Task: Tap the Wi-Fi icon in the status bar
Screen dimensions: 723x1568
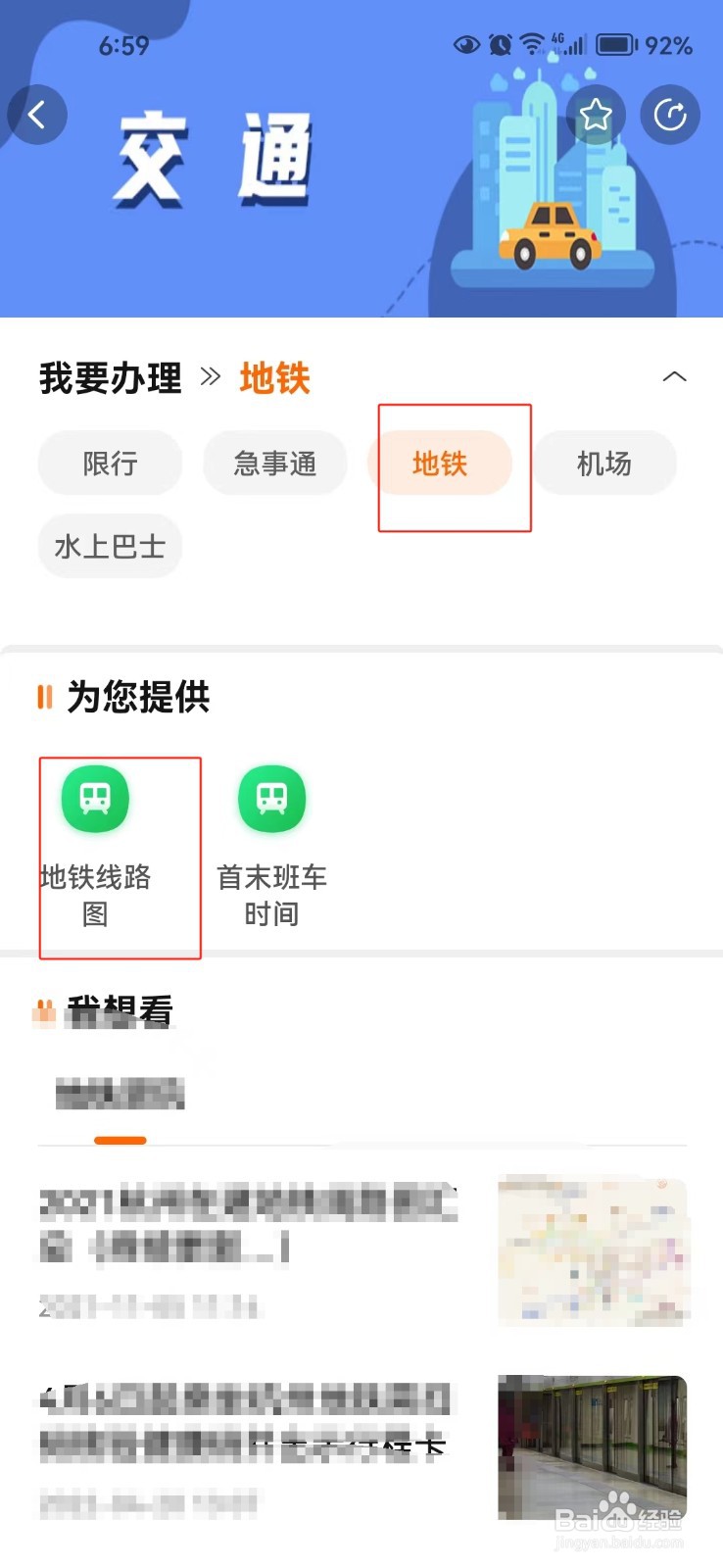Action: point(531,43)
